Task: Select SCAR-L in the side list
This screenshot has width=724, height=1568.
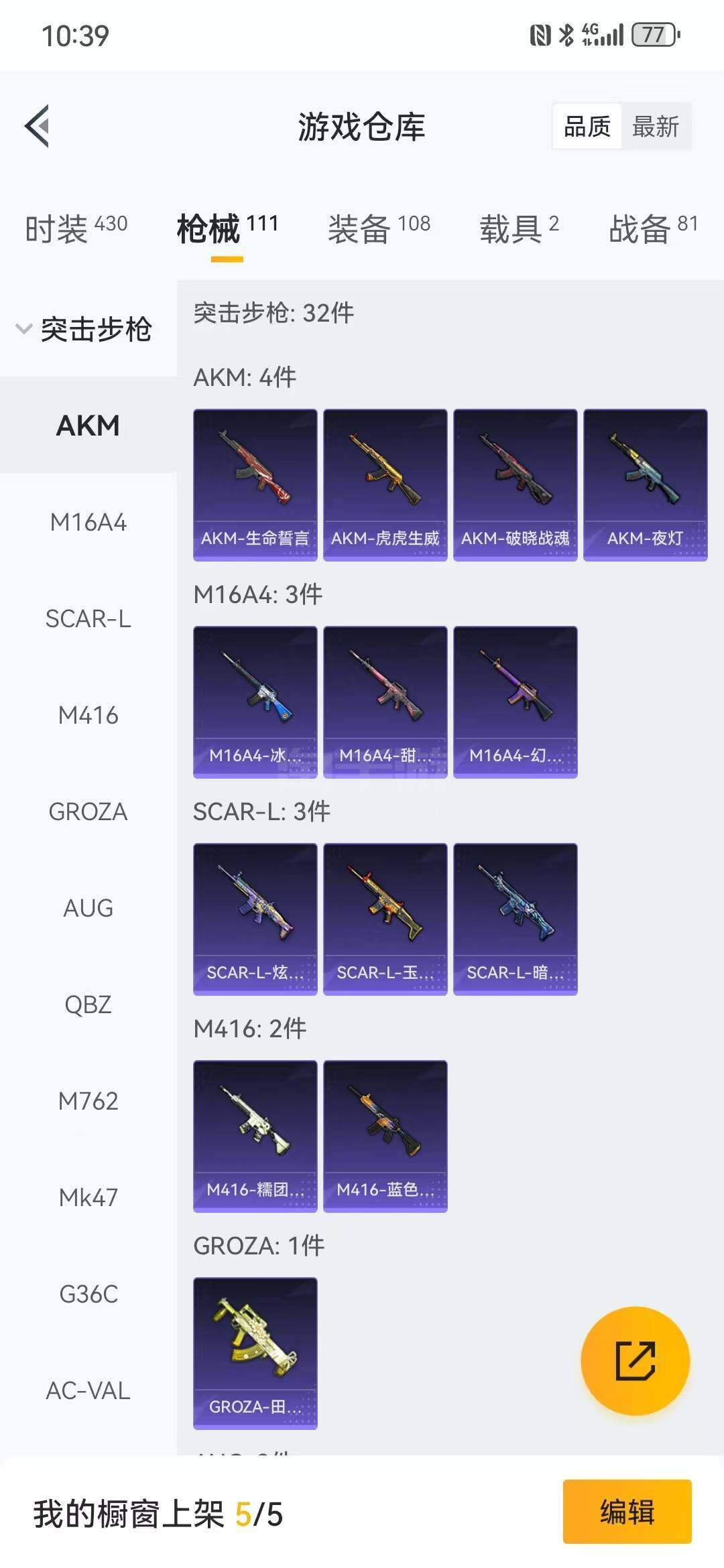Action: [x=88, y=618]
